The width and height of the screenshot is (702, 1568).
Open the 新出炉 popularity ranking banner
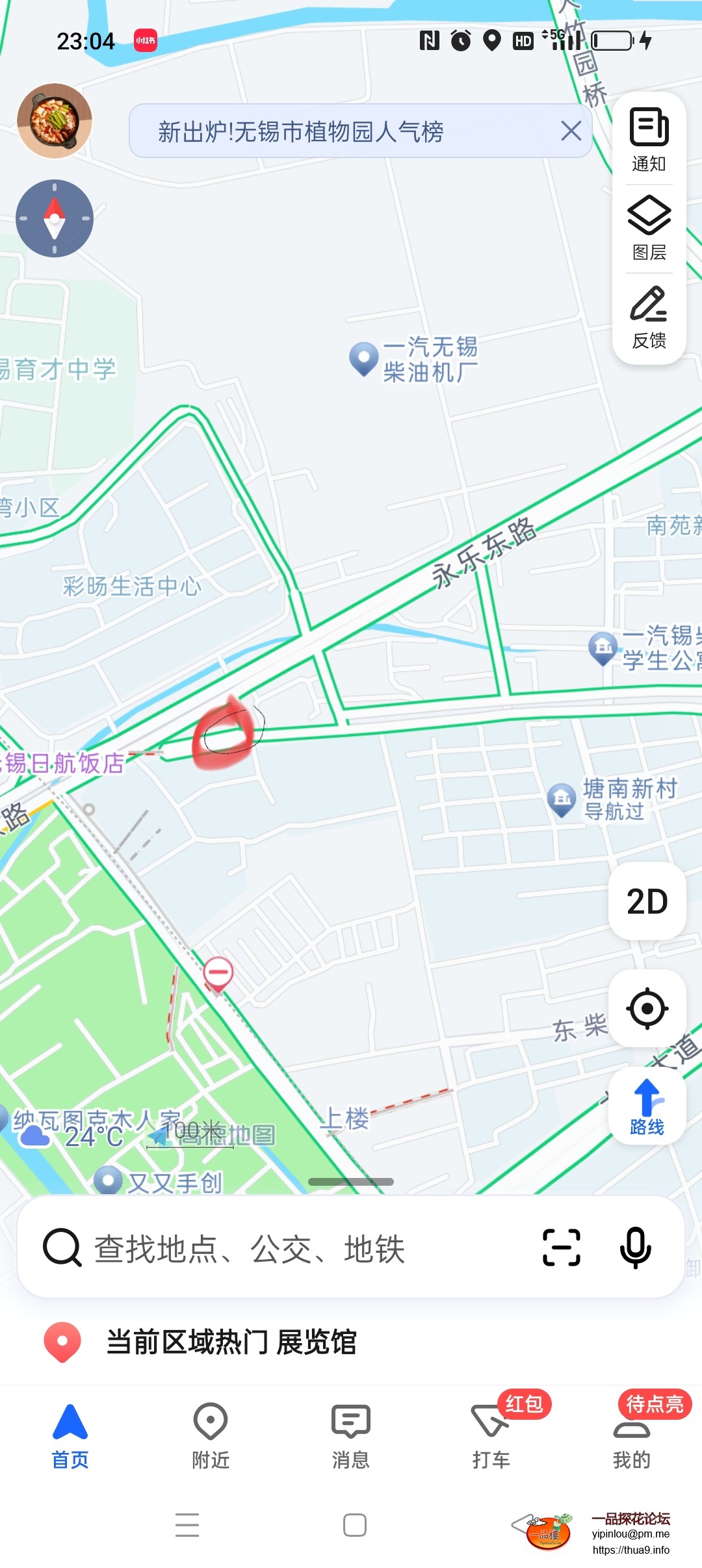point(300,132)
